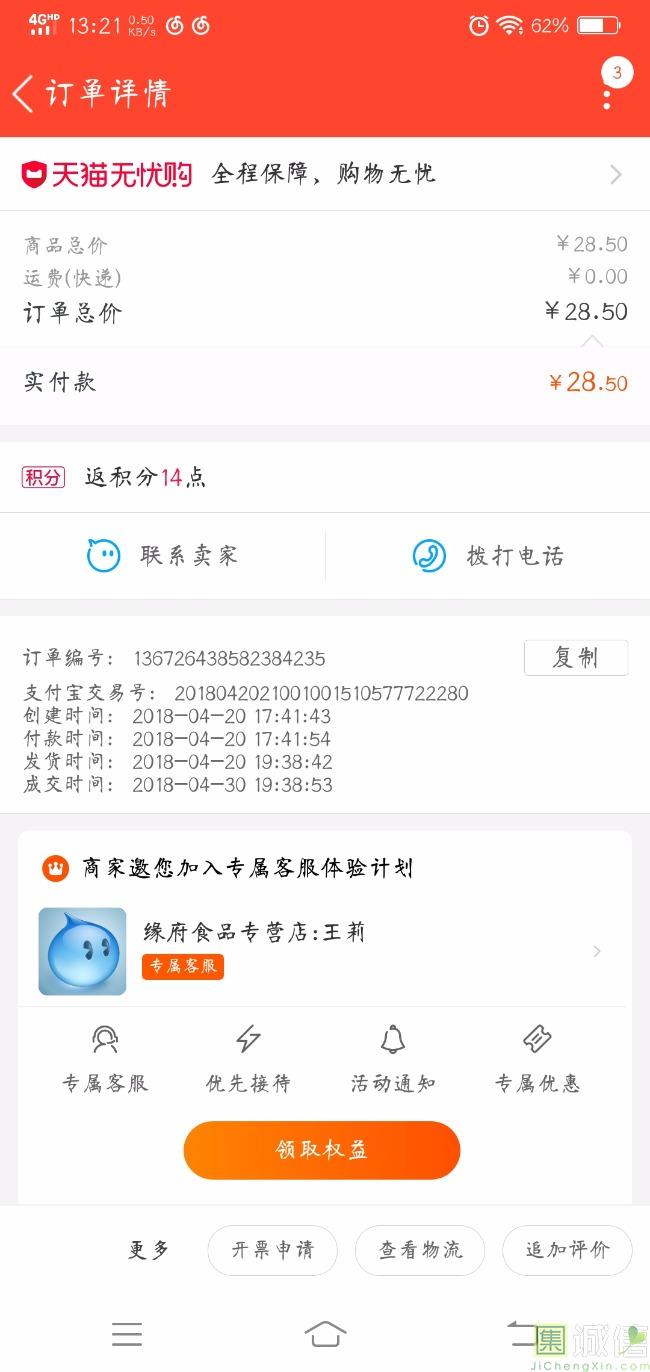Claim benefits with the 领取权益 button
The width and height of the screenshot is (650, 1372).
321,1150
